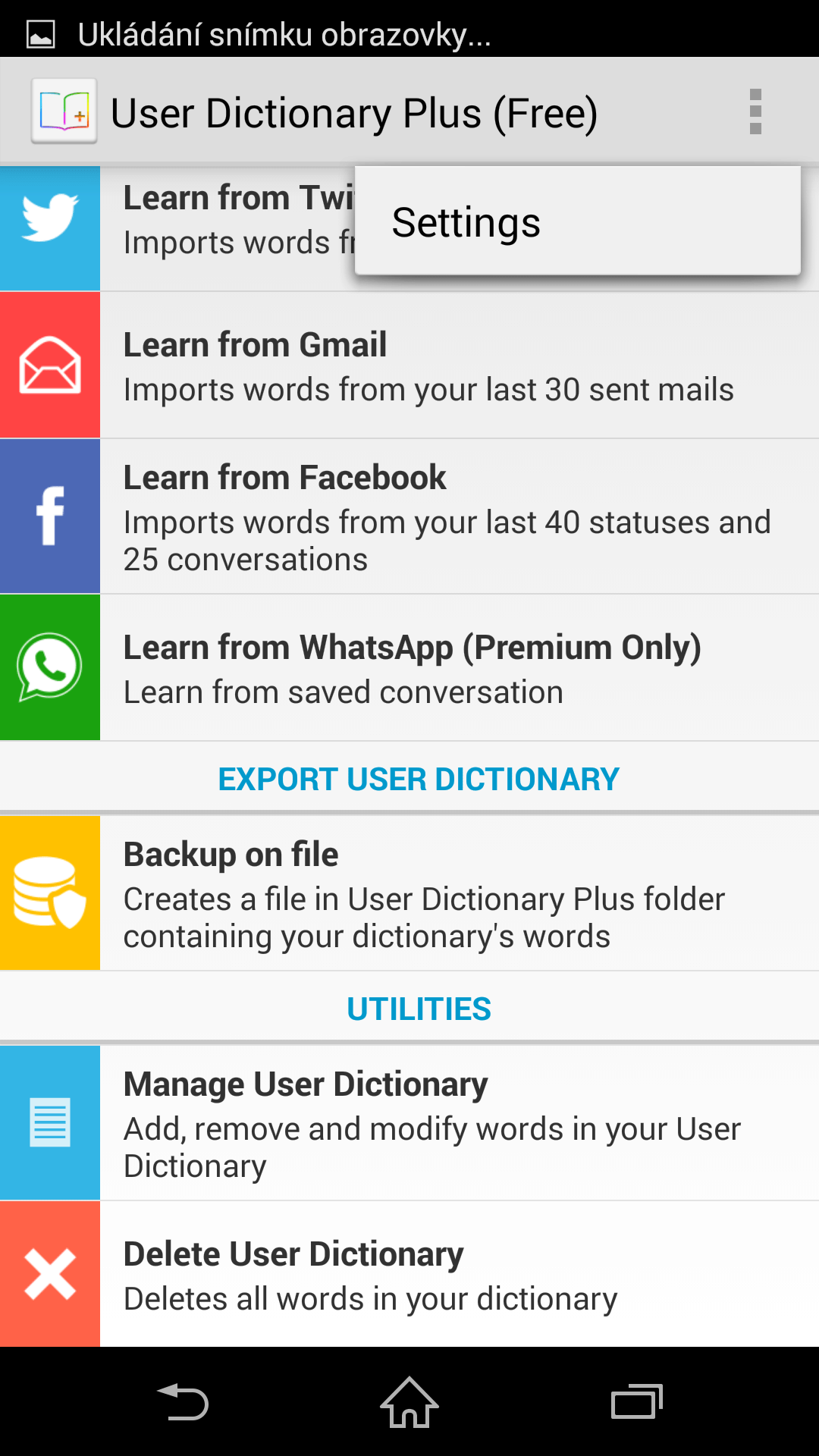Image resolution: width=819 pixels, height=1456 pixels.
Task: Show recent apps
Action: pos(637,1401)
